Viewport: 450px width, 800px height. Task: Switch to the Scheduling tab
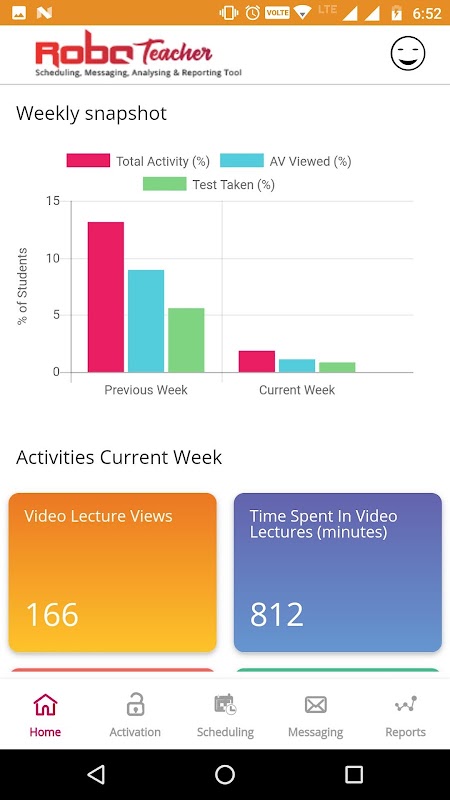pos(225,715)
